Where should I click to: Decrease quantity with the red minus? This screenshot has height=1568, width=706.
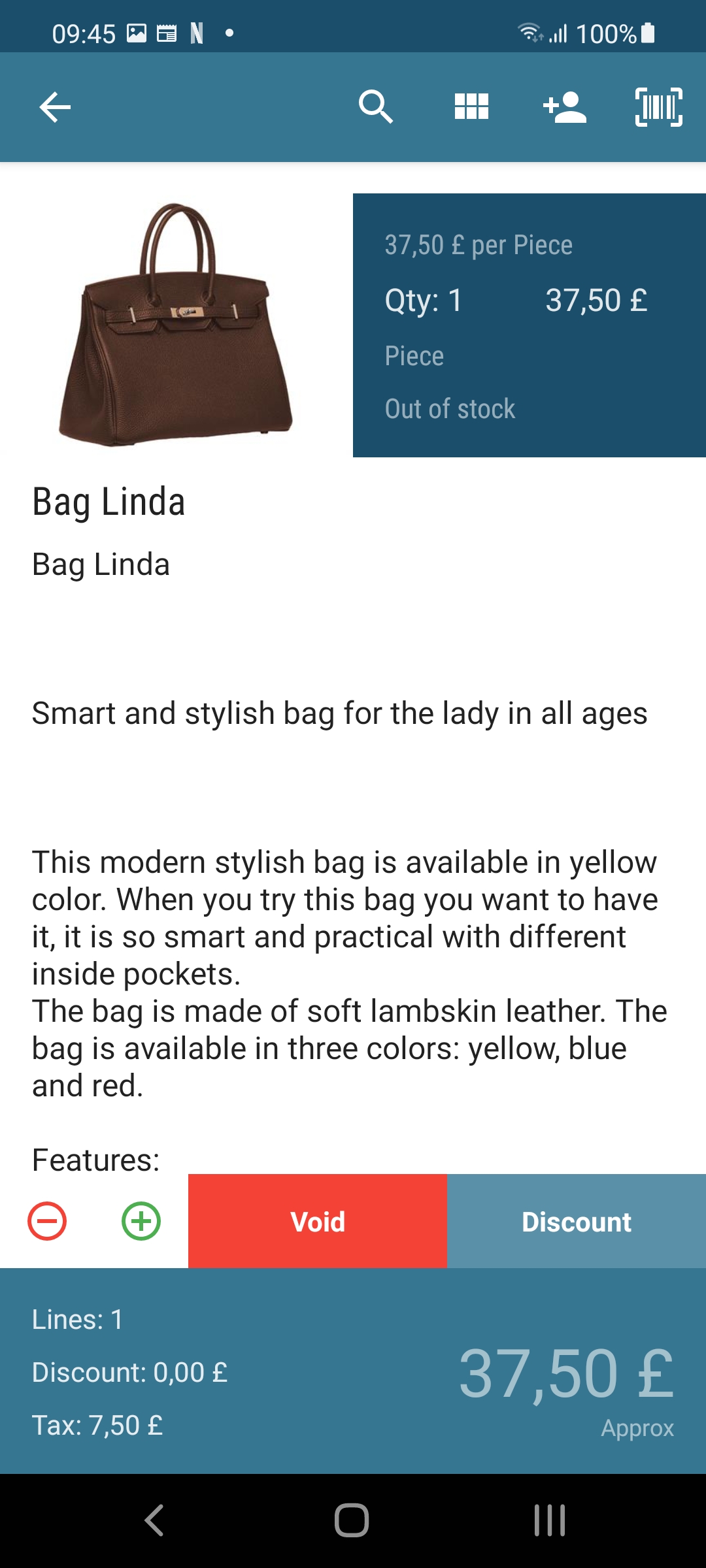(x=47, y=1221)
